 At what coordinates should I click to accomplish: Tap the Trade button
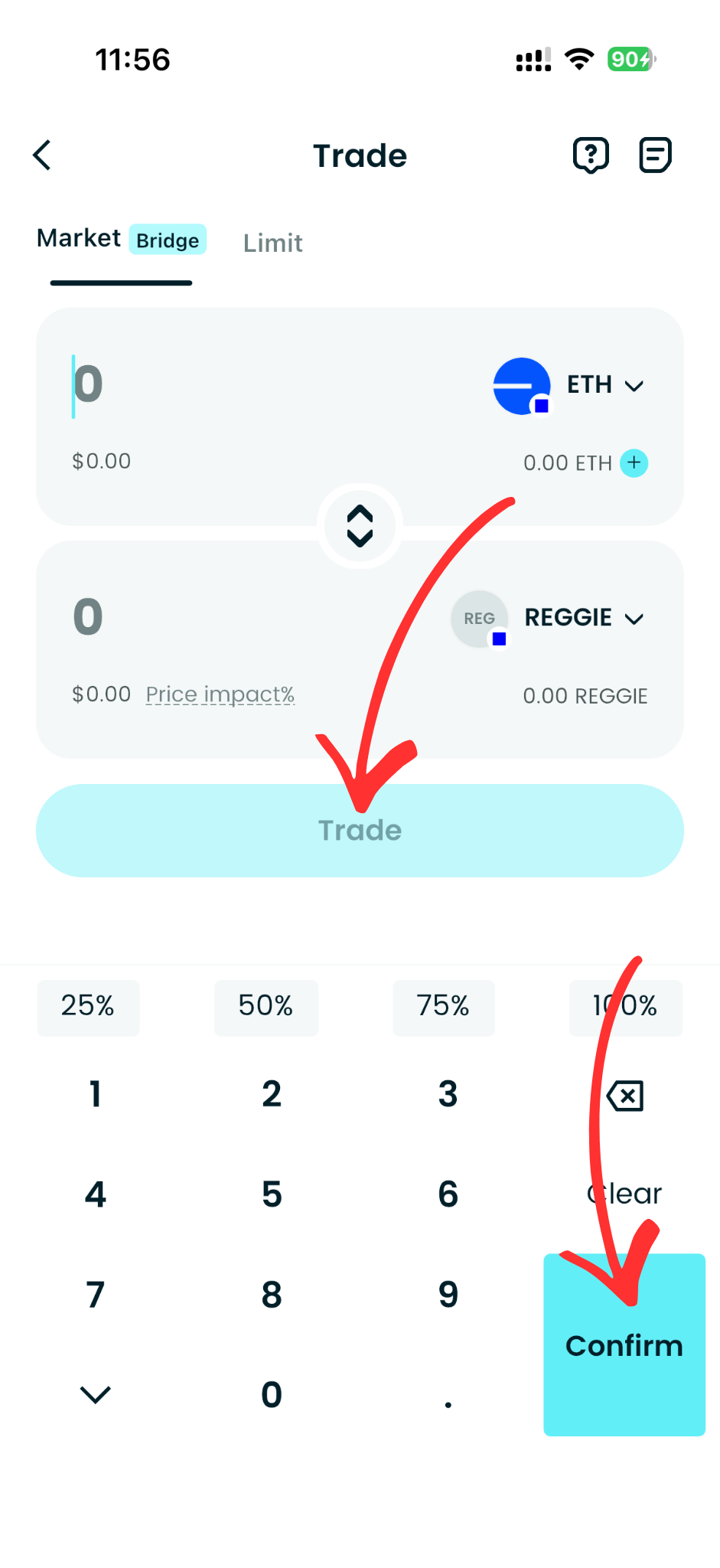[x=360, y=830]
